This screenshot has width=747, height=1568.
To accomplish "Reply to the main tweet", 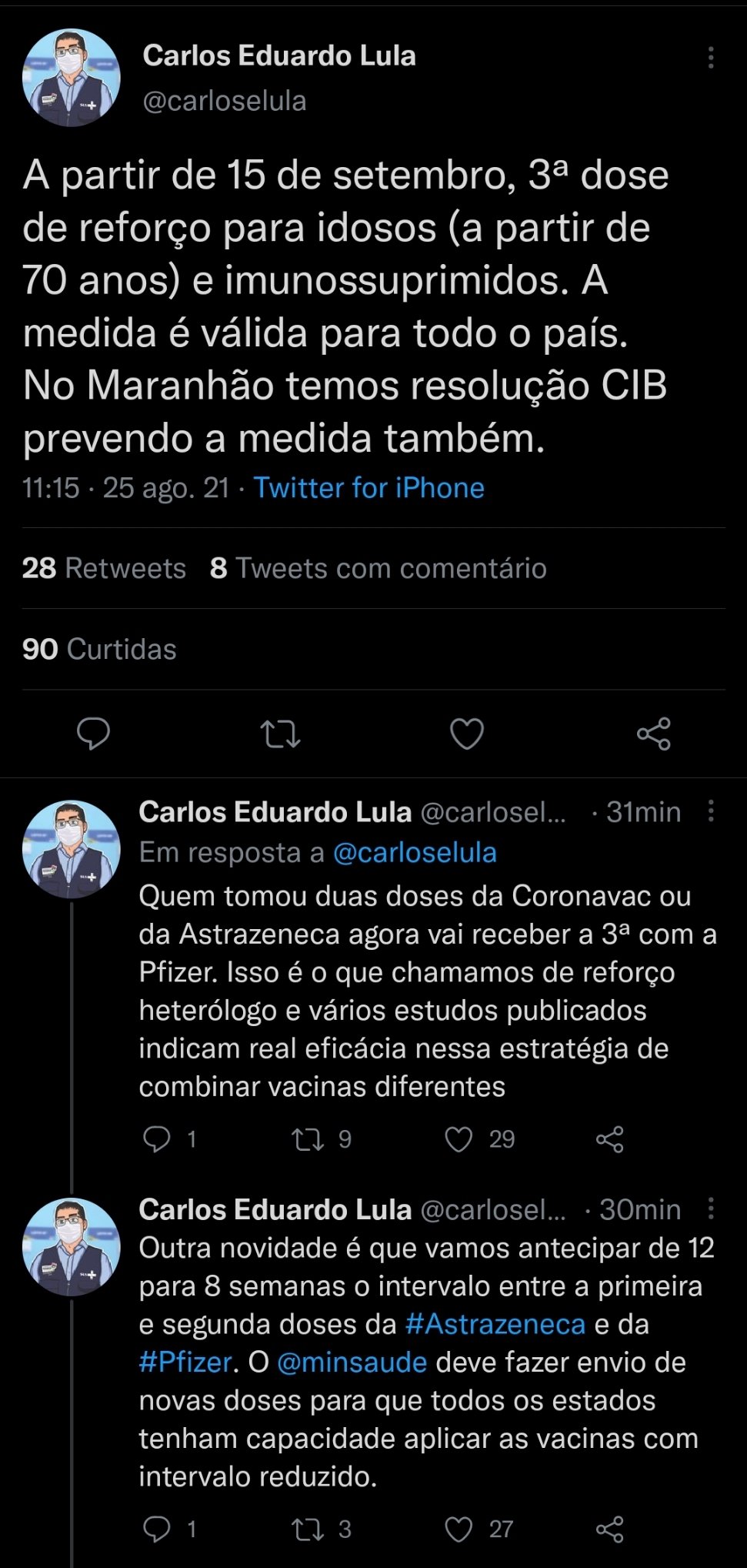I will 94,734.
